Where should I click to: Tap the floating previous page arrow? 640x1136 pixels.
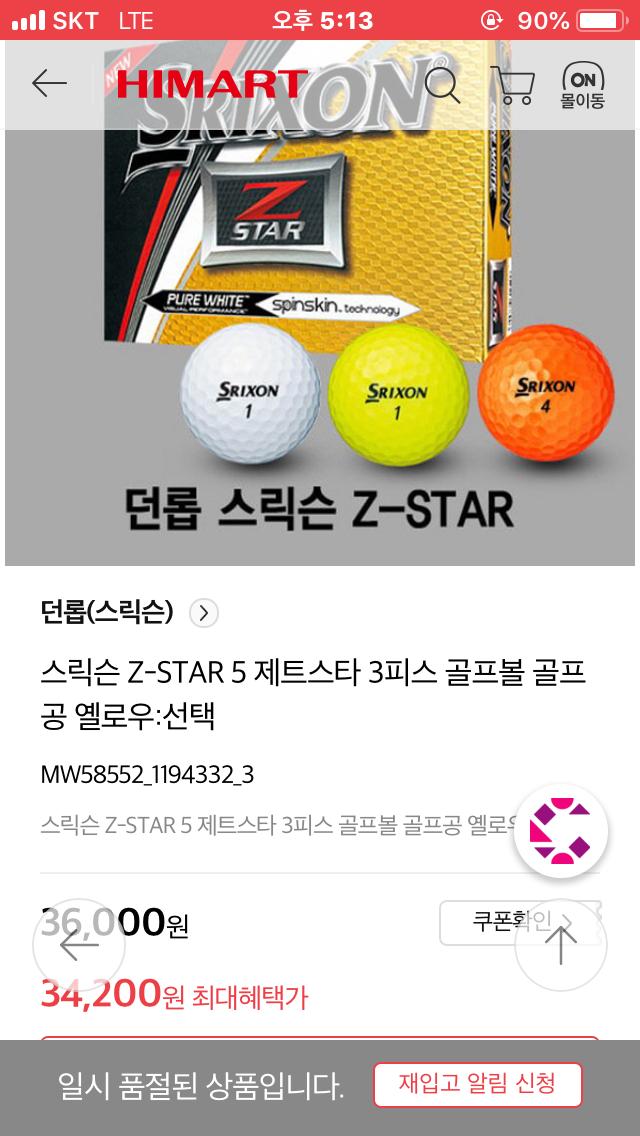[x=78, y=945]
